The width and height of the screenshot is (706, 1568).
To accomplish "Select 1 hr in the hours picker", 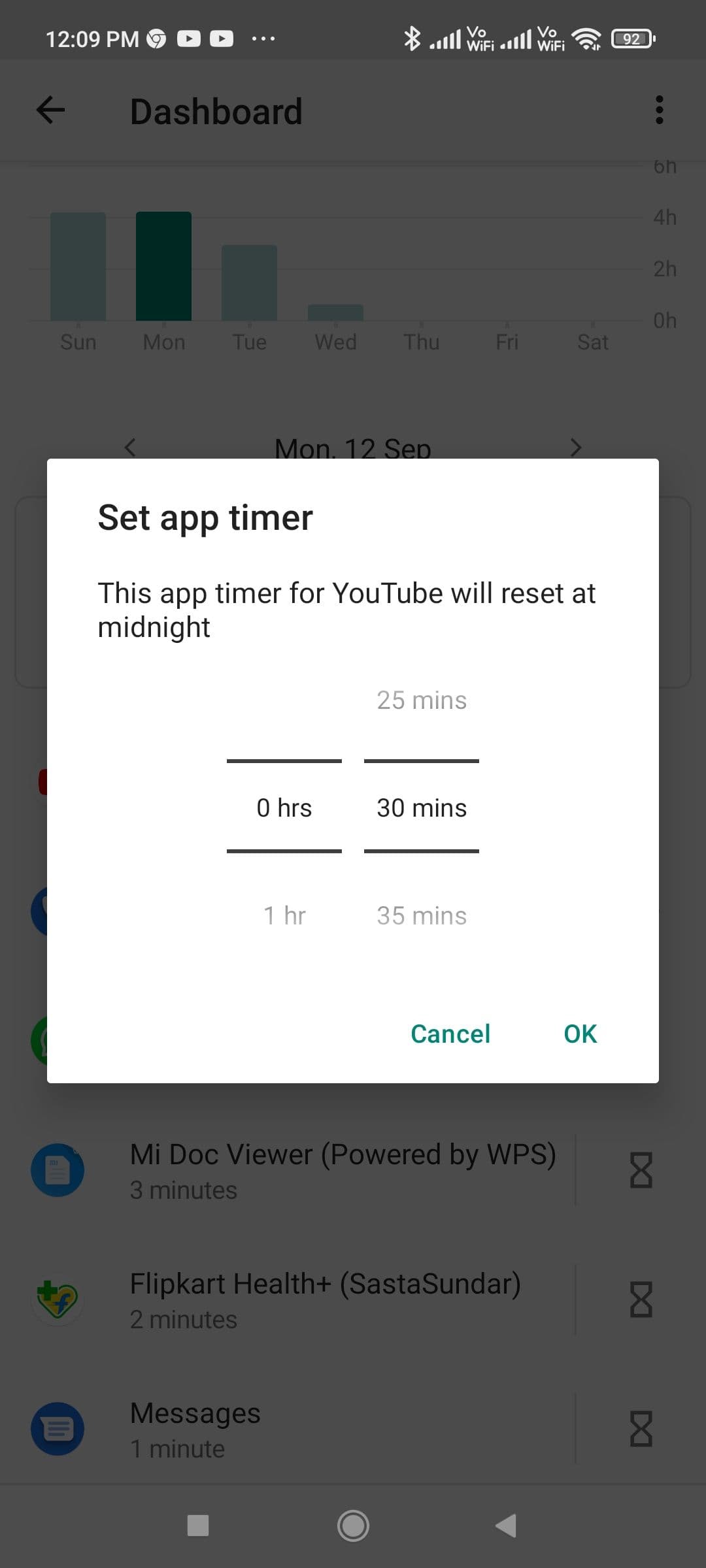I will 284,916.
